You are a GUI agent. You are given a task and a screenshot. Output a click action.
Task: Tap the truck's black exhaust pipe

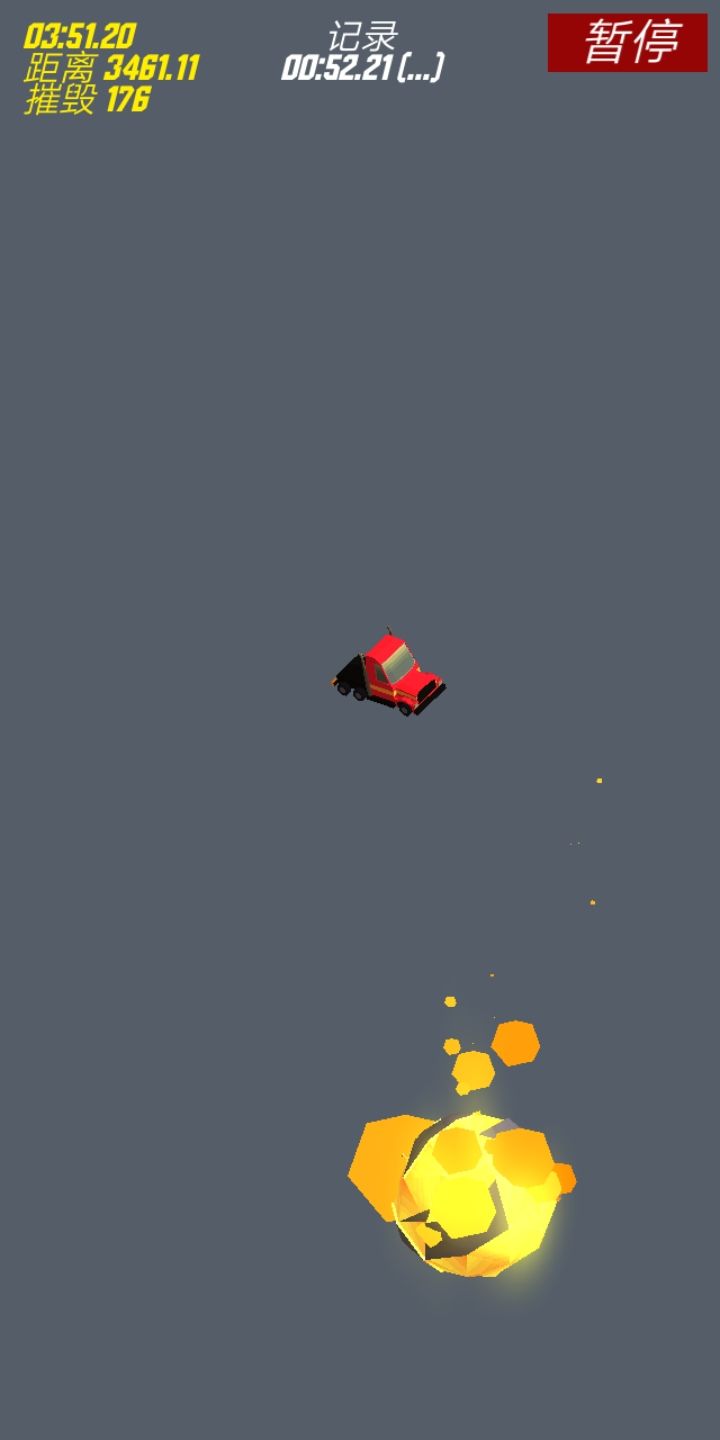click(389, 629)
